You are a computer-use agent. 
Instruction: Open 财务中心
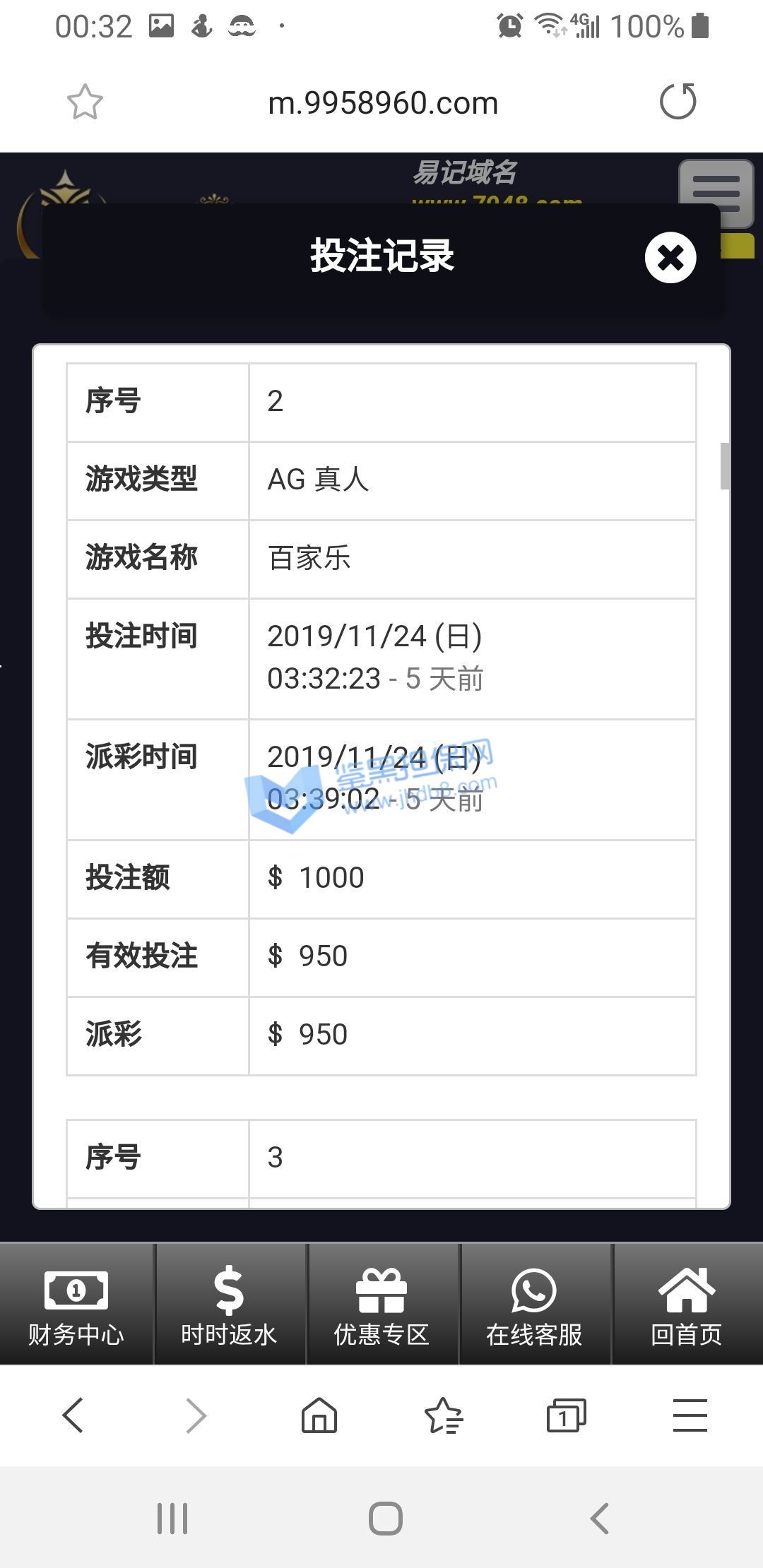pos(76,1304)
